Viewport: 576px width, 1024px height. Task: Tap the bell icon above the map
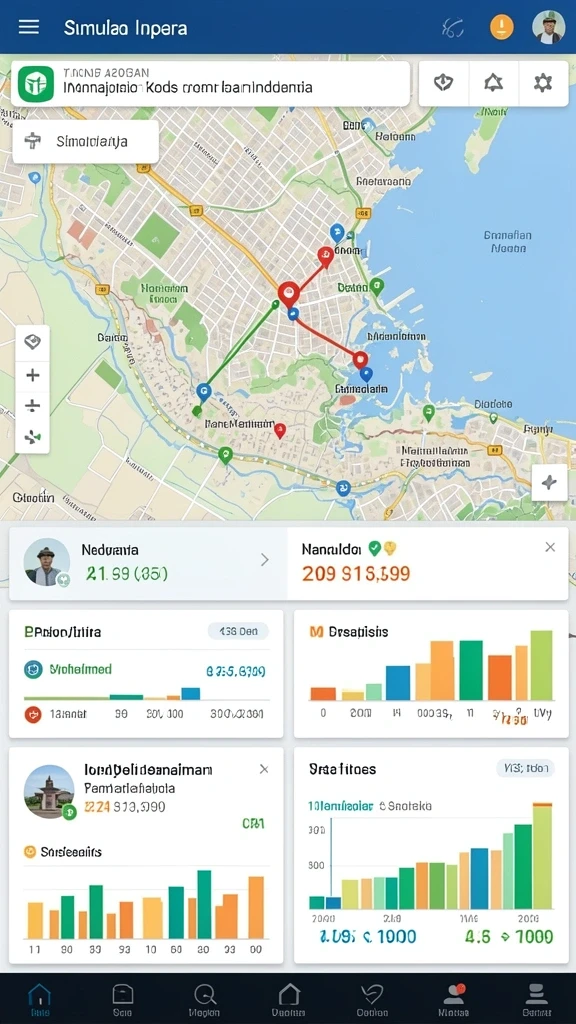coord(494,83)
